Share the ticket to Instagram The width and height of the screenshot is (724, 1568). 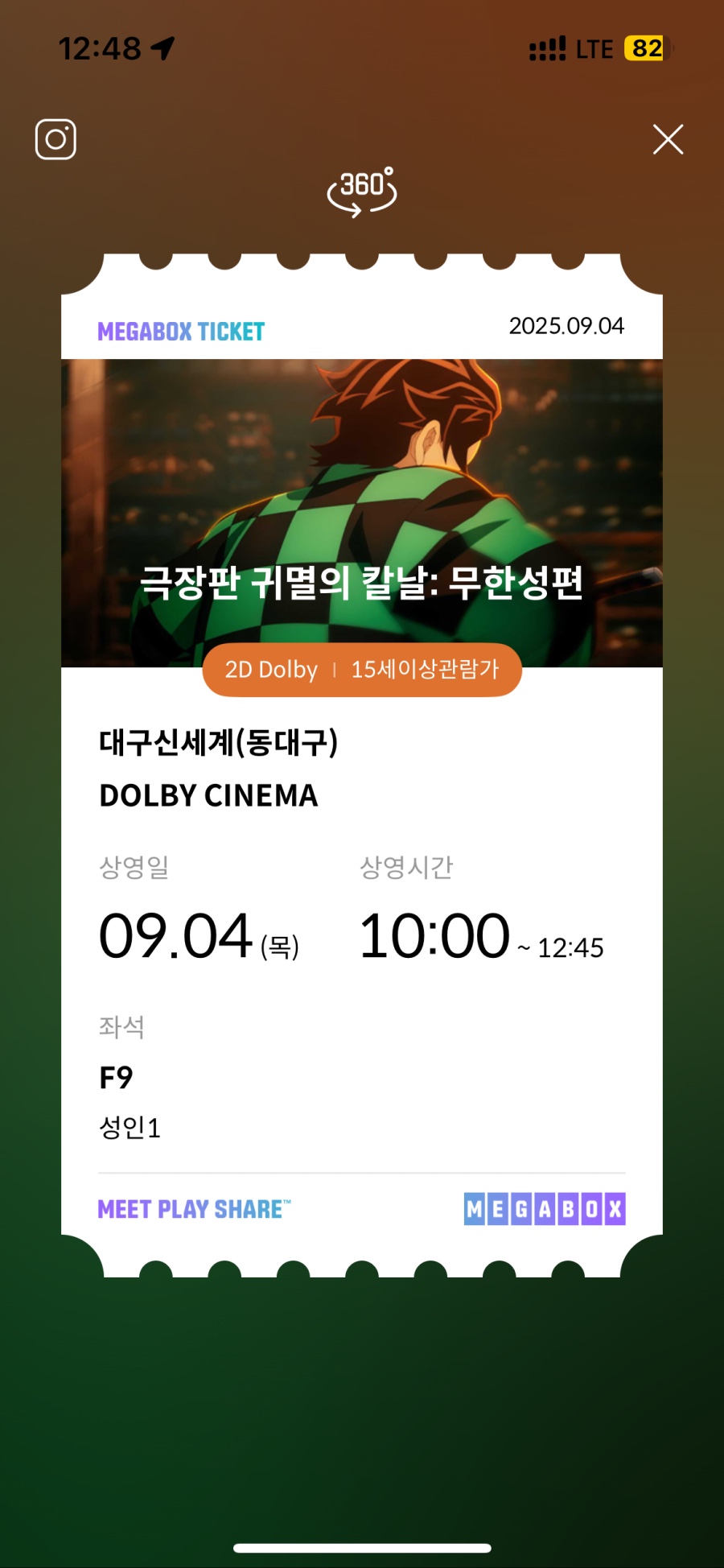56,139
